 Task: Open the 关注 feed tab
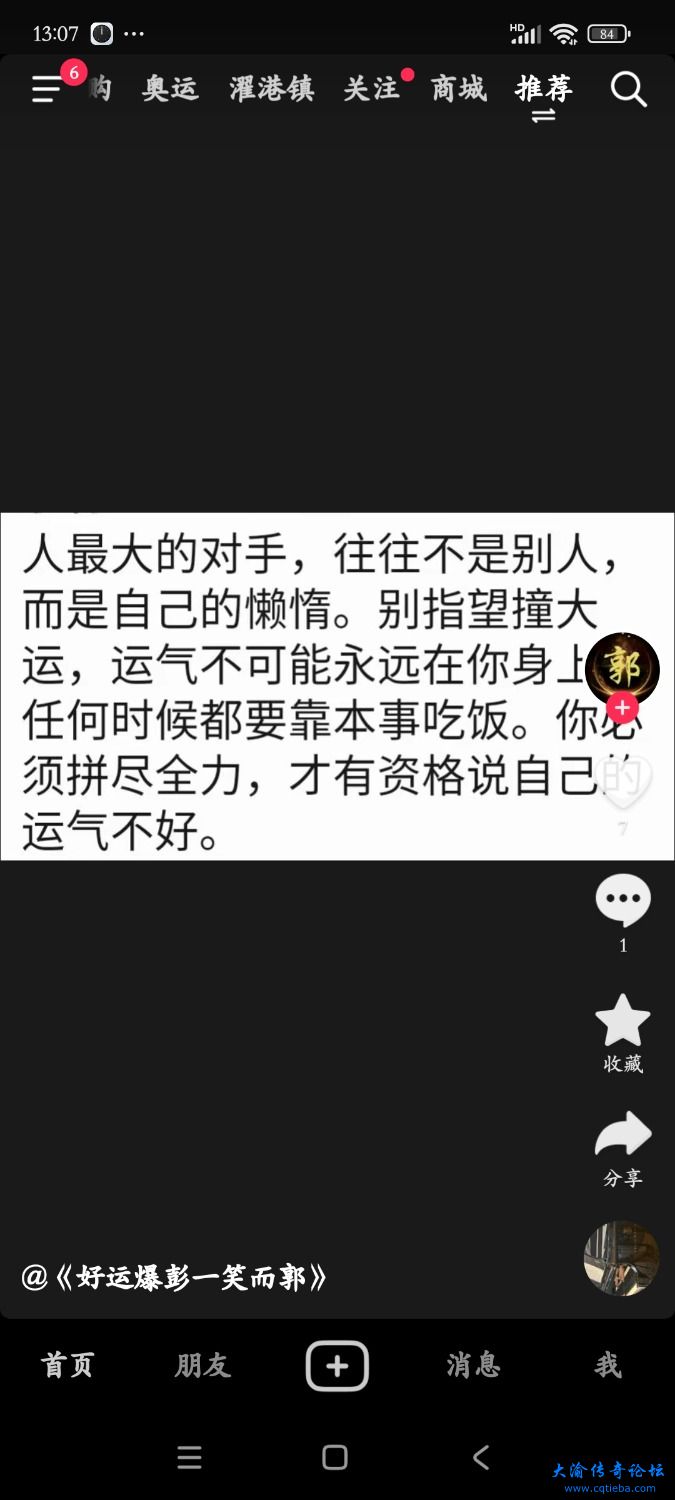(372, 89)
